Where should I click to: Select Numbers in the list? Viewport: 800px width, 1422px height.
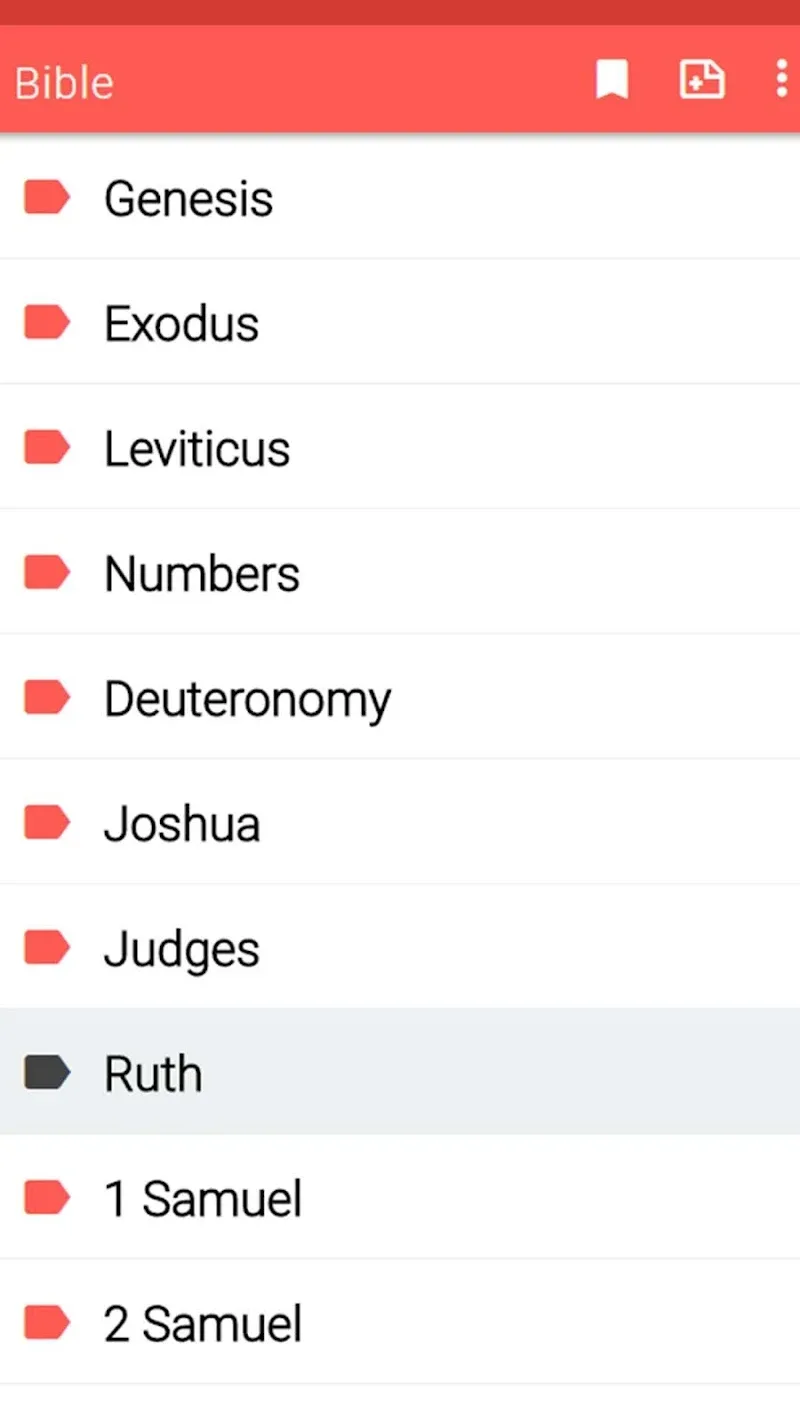tap(201, 572)
